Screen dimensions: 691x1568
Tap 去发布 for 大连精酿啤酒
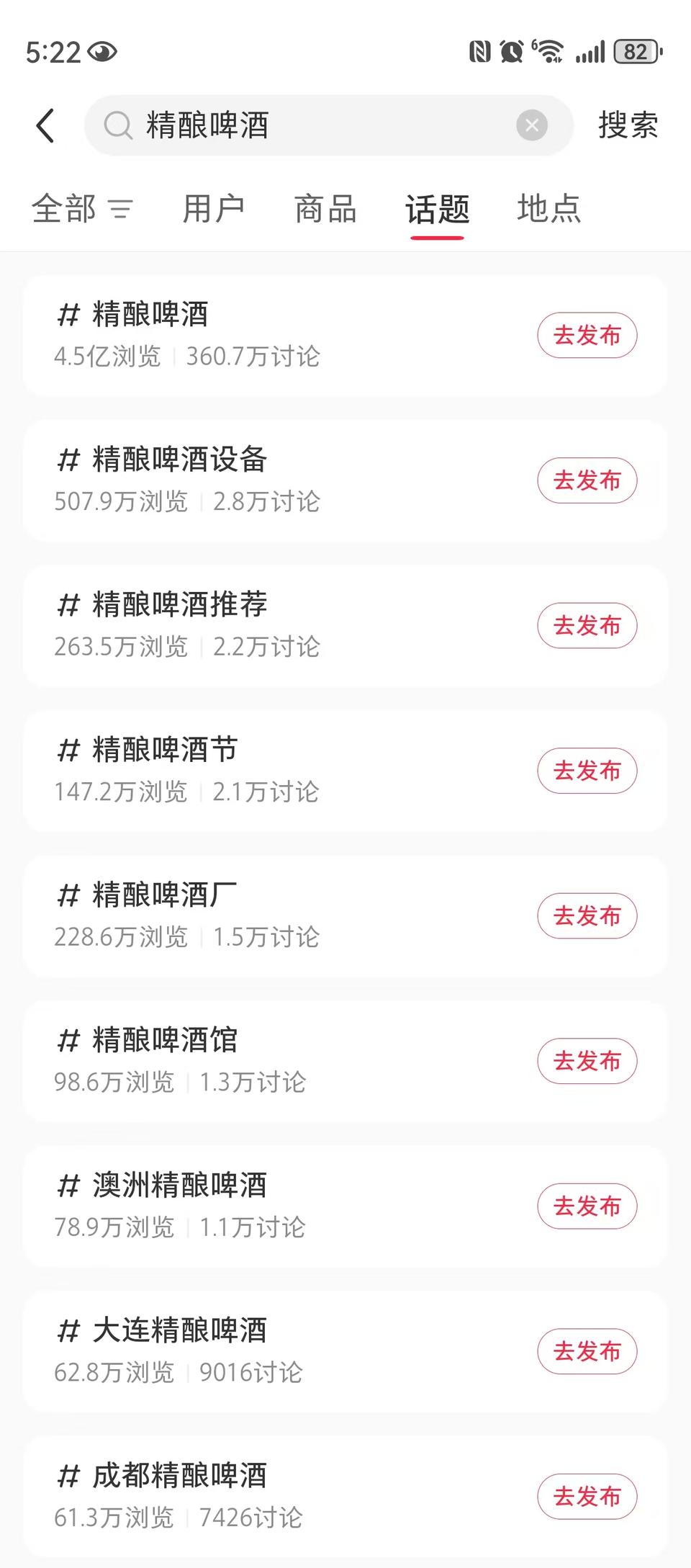click(587, 1351)
